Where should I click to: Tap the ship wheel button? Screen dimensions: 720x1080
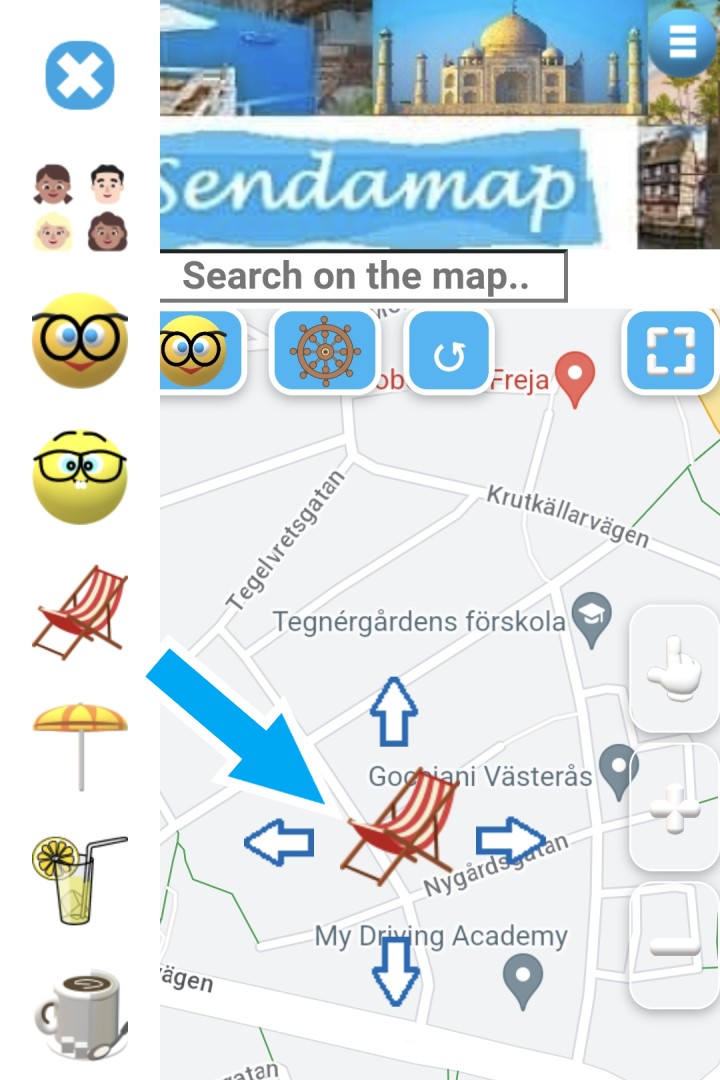pos(324,351)
